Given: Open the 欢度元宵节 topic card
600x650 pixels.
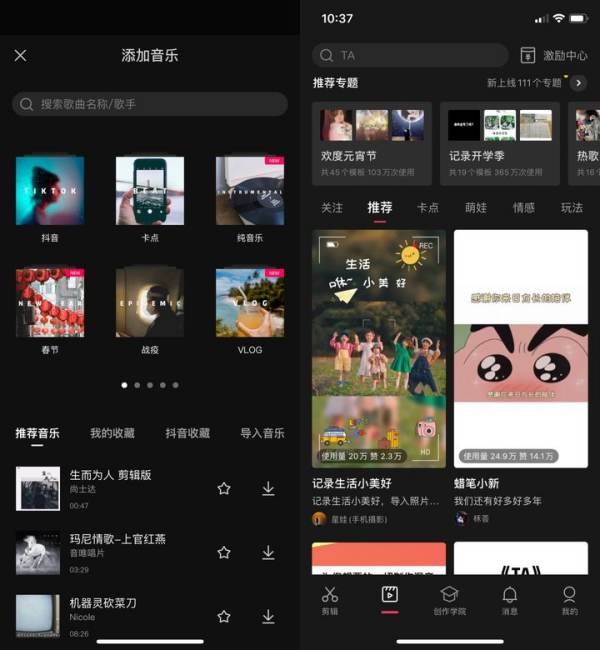Looking at the screenshot, I should [372, 143].
